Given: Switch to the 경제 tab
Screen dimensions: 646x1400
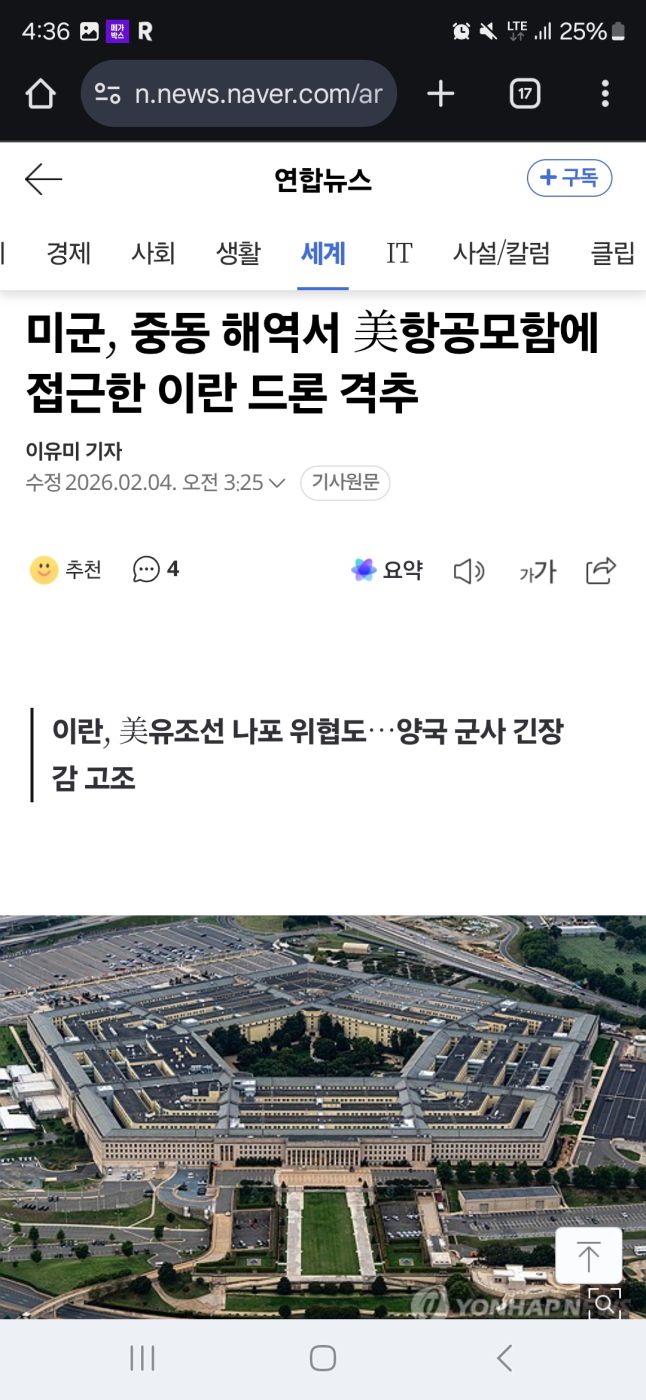Looking at the screenshot, I should coord(69,254).
